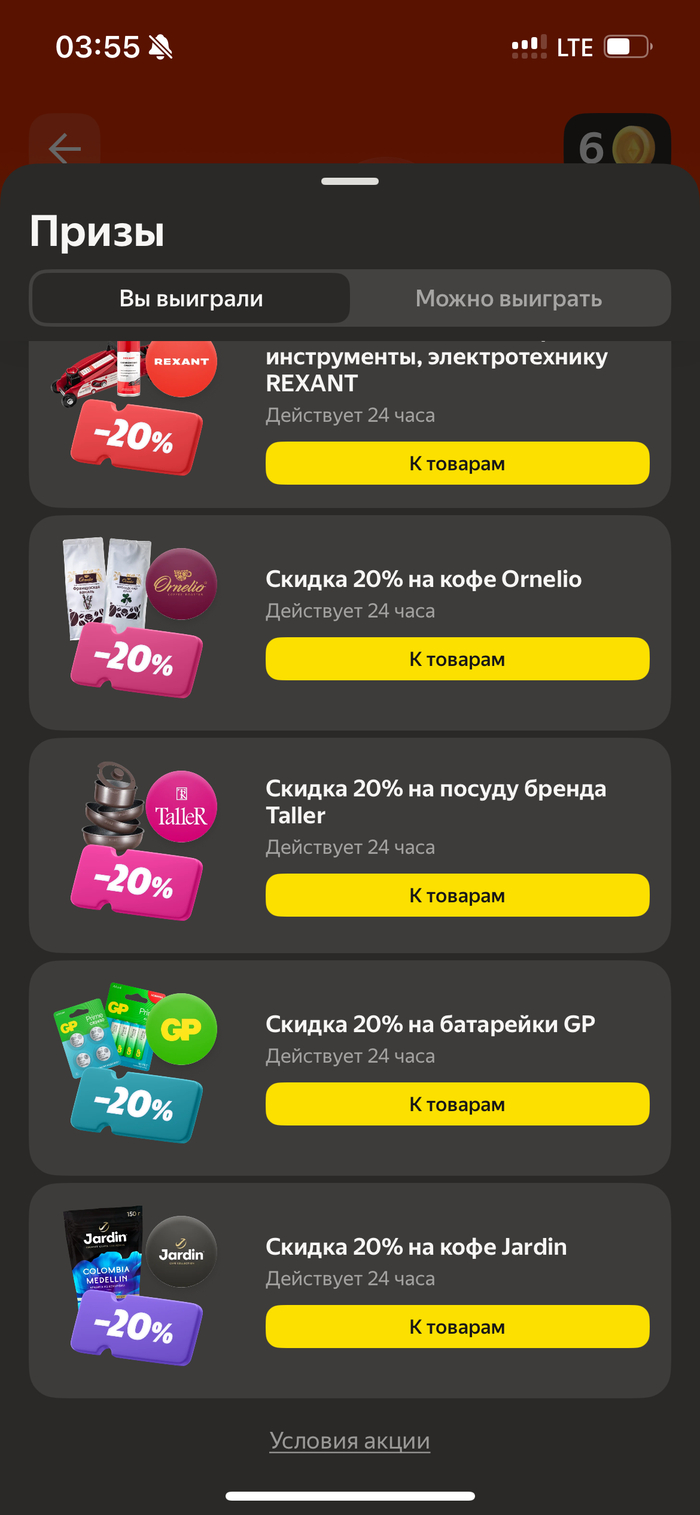This screenshot has height=1515, width=700.
Task: Switch to the Можно выиграть tab
Action: coord(509,298)
